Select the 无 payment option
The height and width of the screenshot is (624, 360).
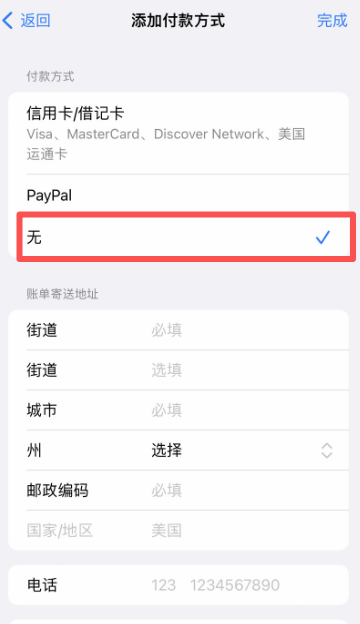click(186, 237)
